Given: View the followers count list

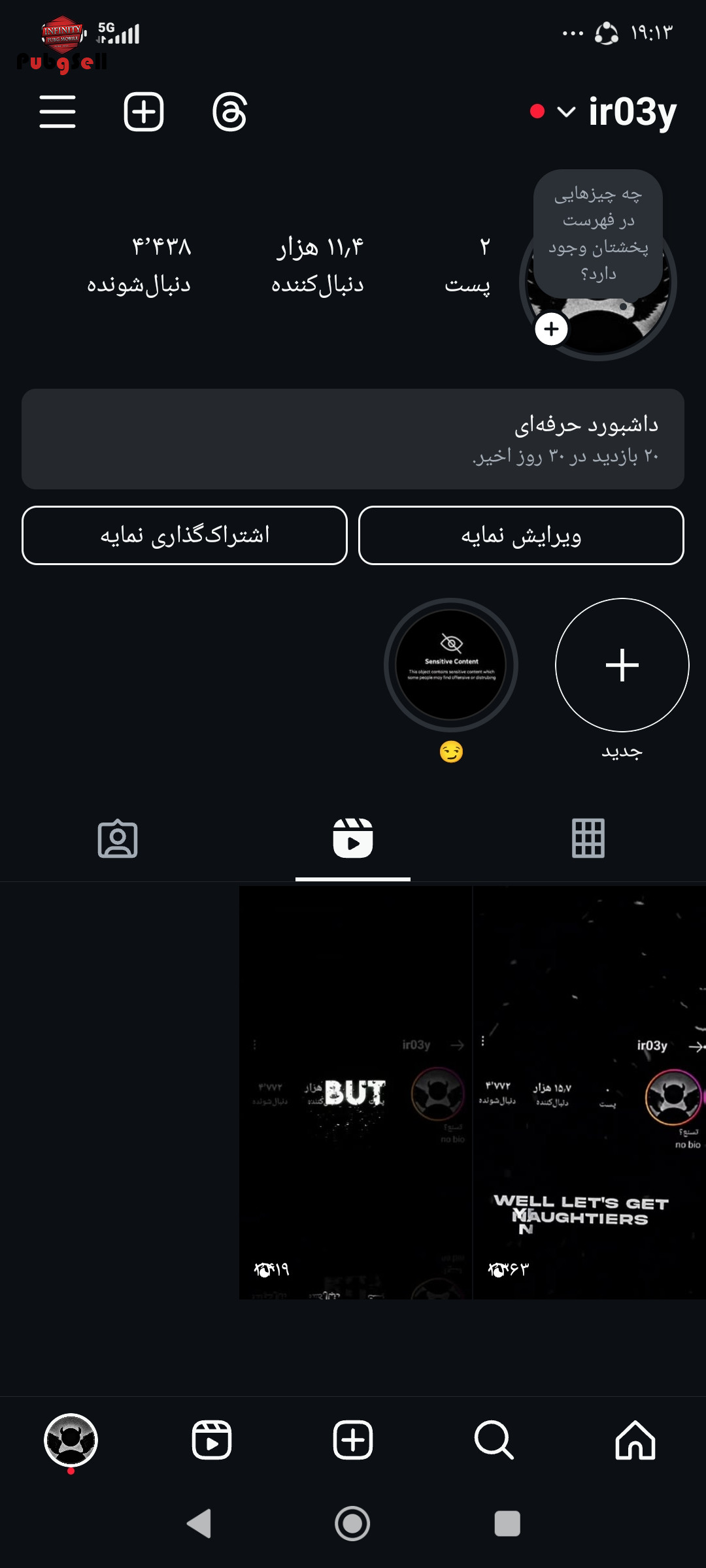Looking at the screenshot, I should [318, 265].
